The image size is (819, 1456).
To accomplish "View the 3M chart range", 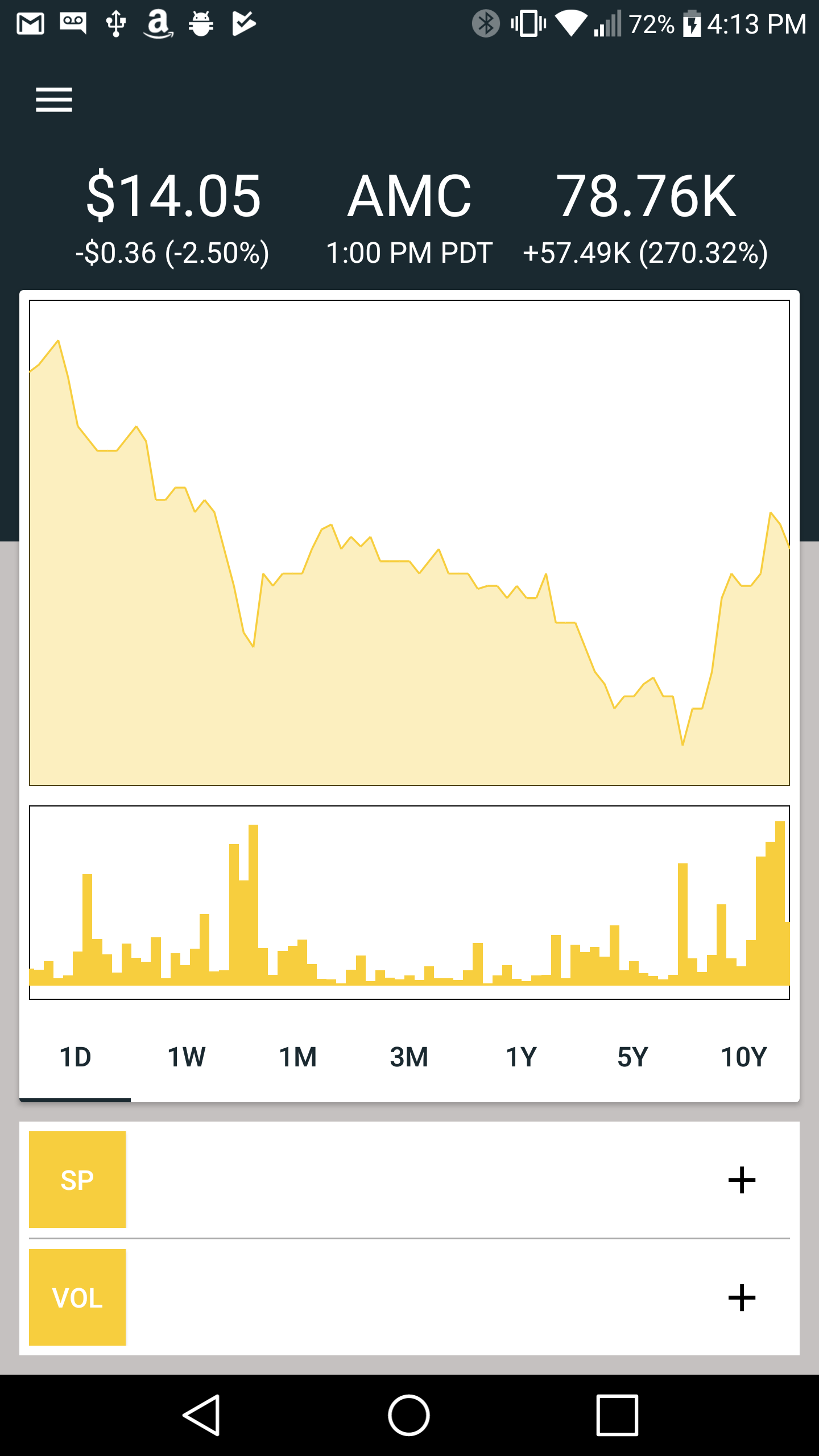I will (410, 1057).
